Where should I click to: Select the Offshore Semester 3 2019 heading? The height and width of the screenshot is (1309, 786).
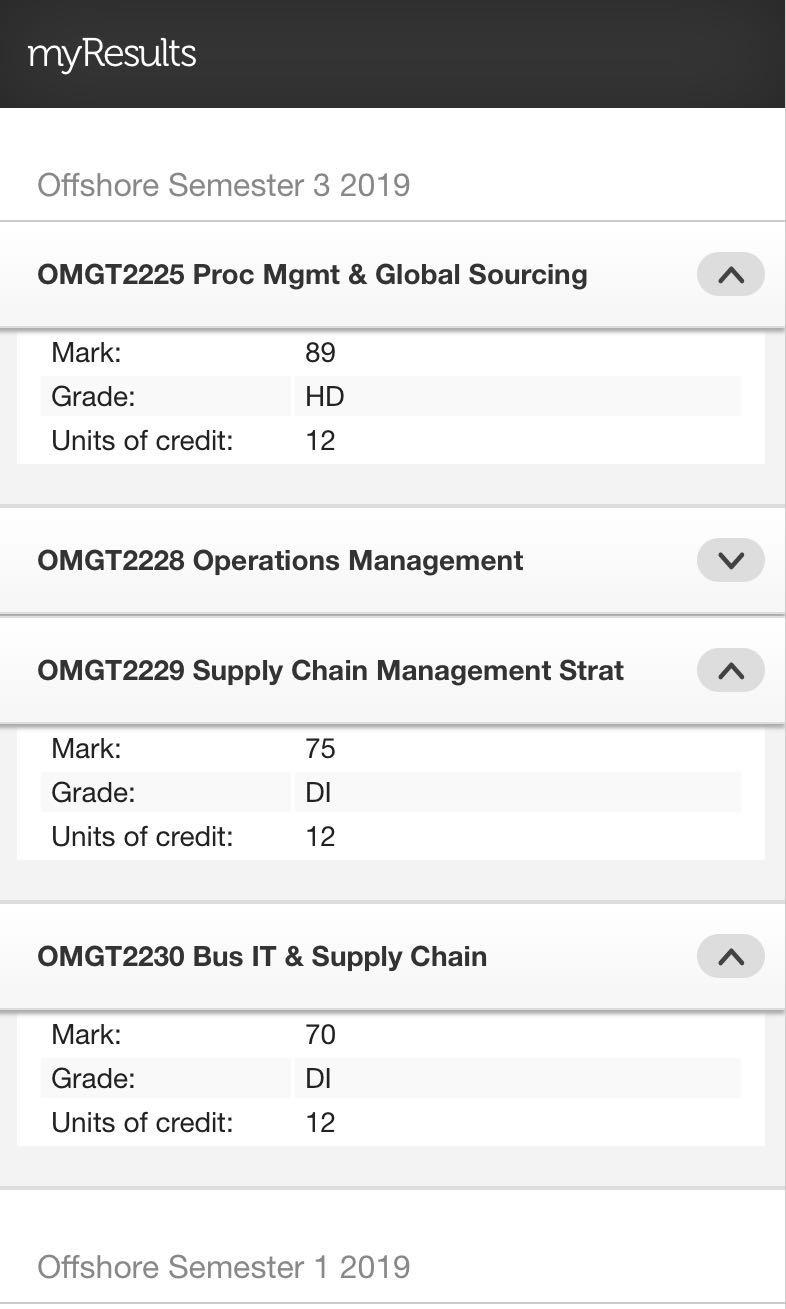pos(223,185)
